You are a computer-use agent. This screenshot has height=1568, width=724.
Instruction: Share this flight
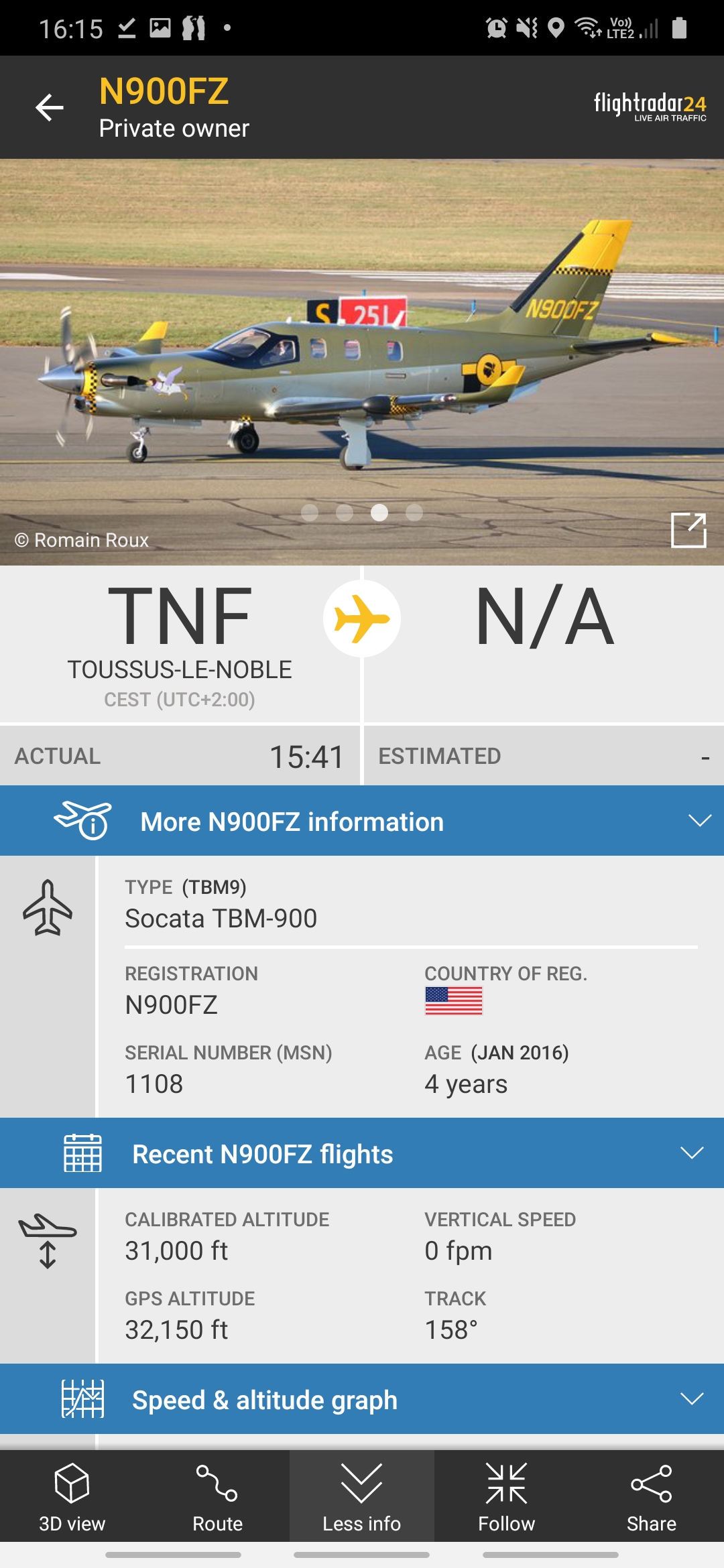(x=652, y=1497)
